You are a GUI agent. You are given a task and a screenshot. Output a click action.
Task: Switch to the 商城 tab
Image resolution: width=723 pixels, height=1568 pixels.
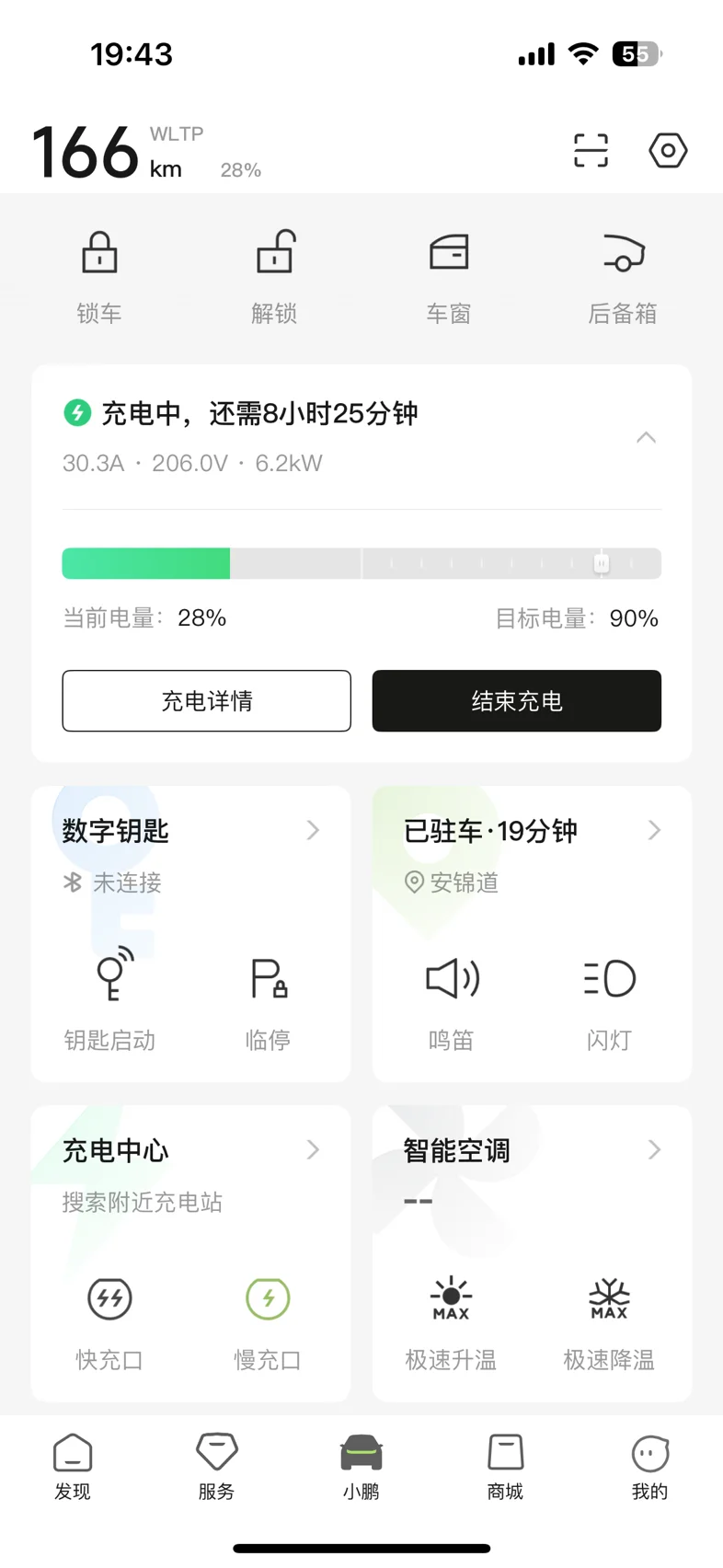coord(505,1467)
